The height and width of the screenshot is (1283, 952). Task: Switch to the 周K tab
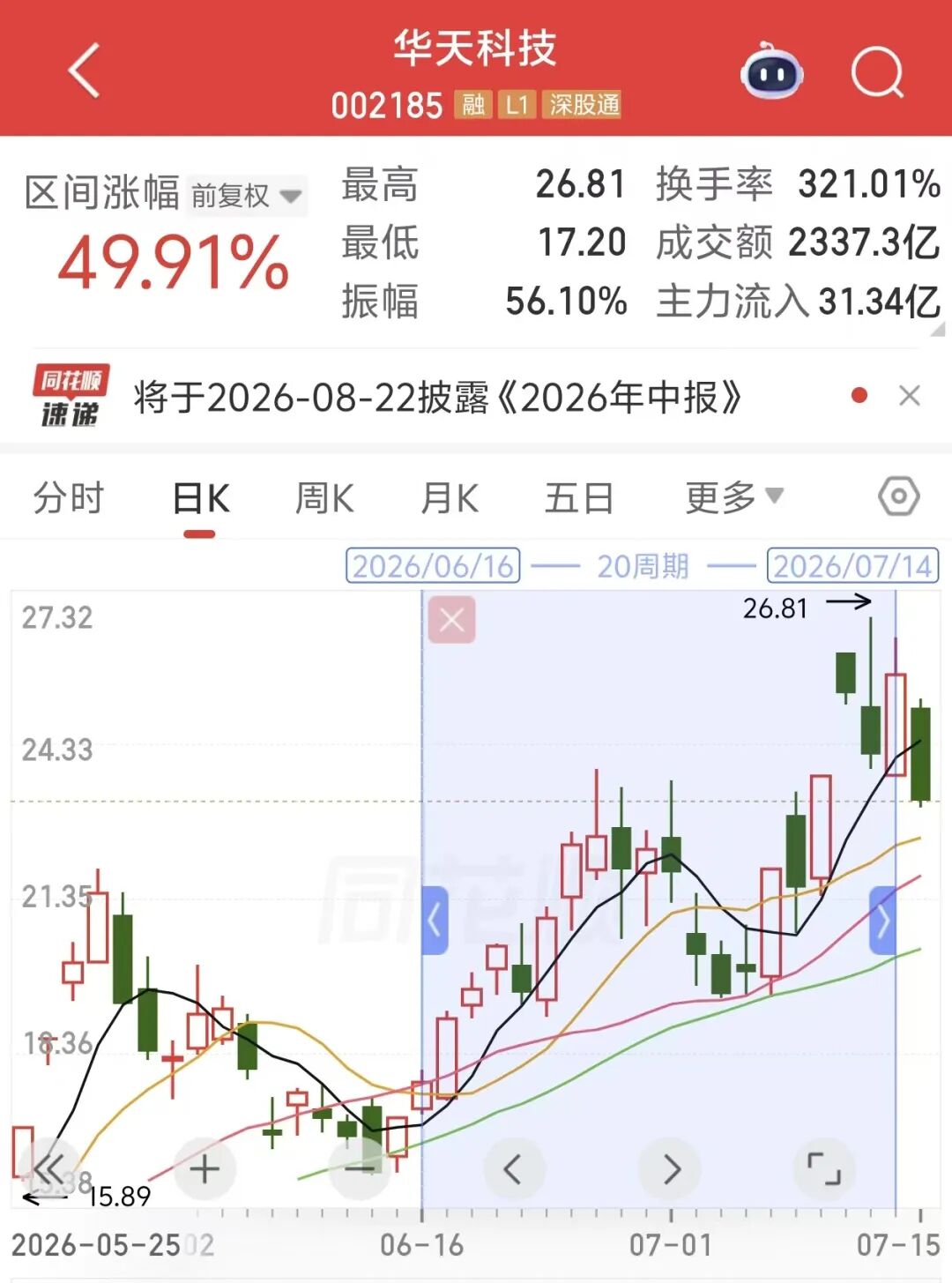pyautogui.click(x=324, y=498)
